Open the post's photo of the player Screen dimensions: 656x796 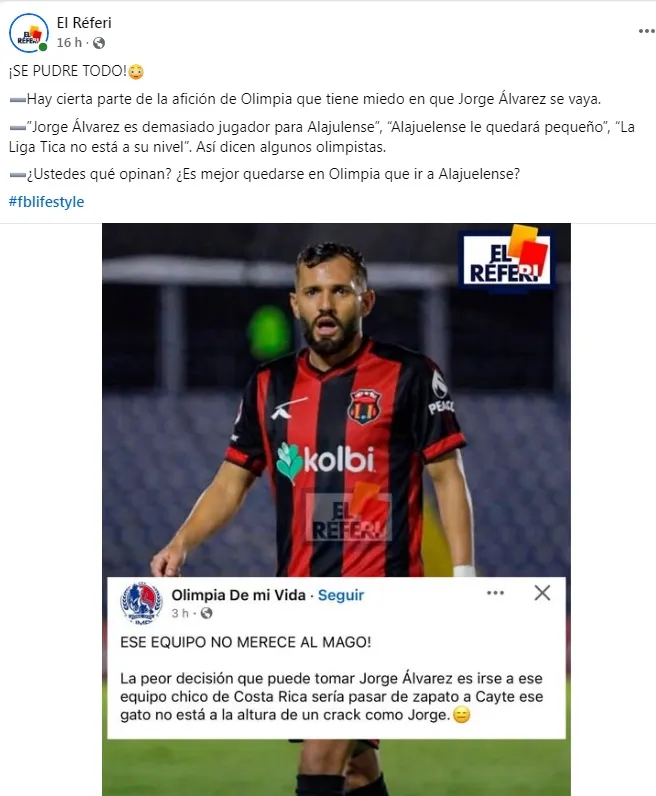[336, 400]
